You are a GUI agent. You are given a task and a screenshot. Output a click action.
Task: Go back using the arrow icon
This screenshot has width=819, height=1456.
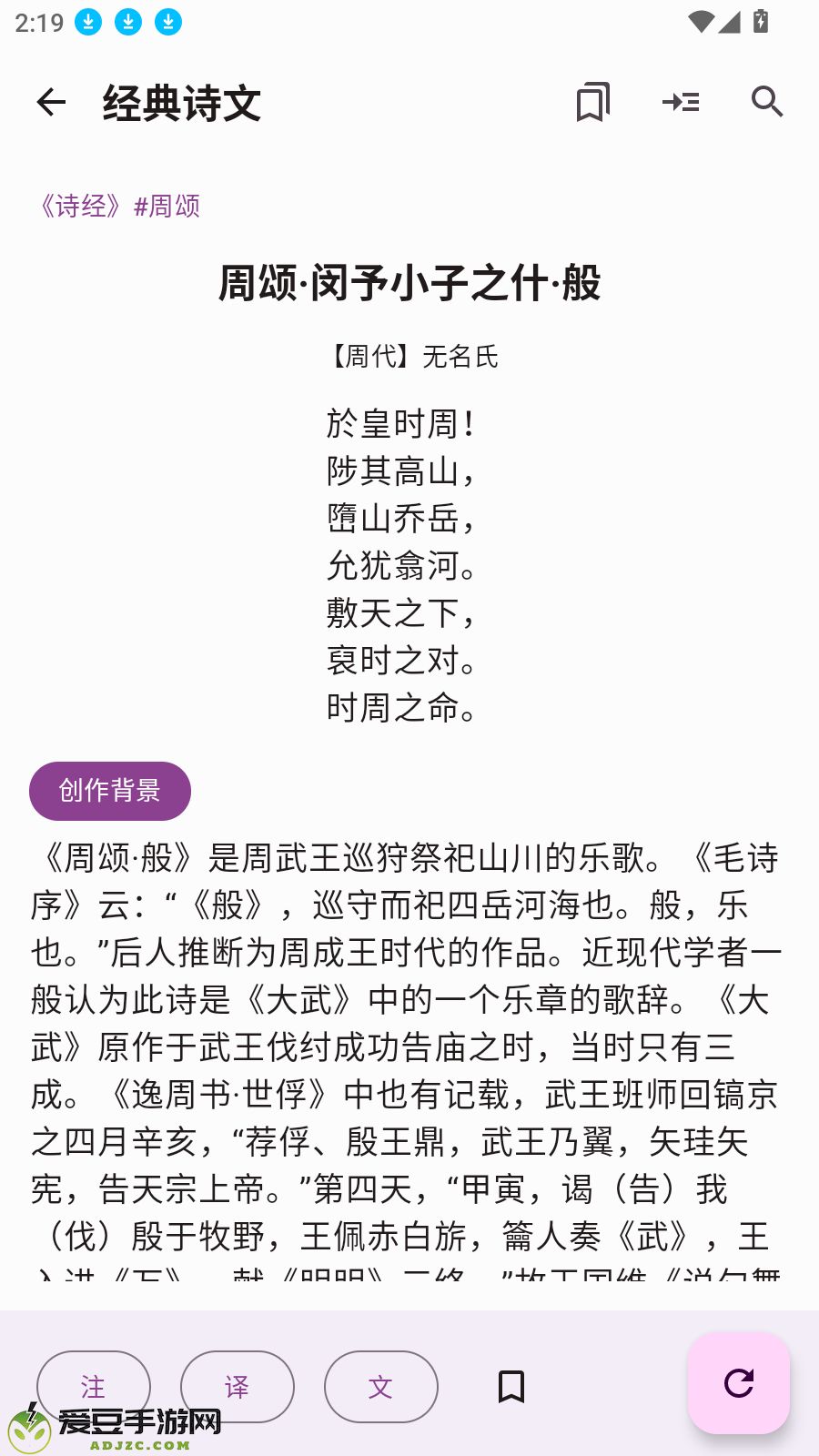(x=51, y=102)
